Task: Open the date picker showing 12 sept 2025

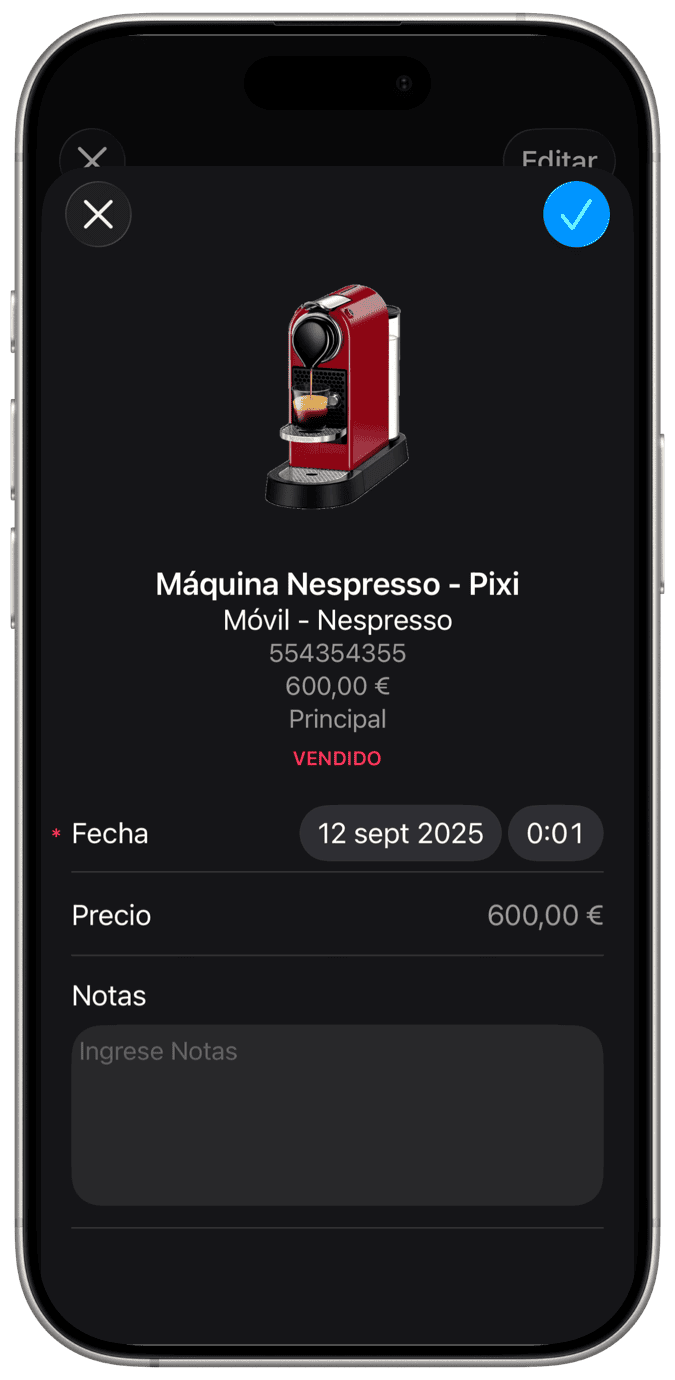Action: click(x=400, y=833)
